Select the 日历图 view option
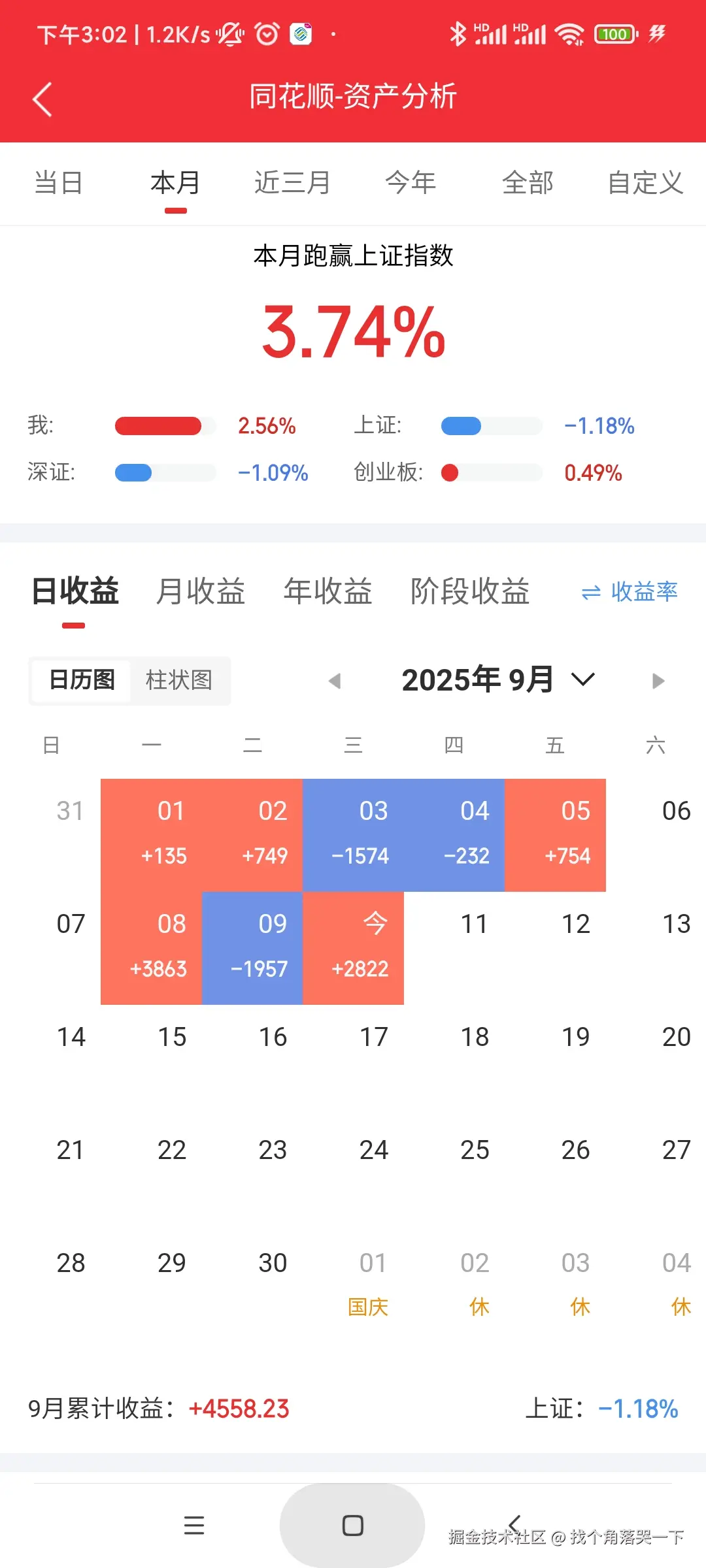Viewport: 706px width, 1568px height. coord(80,681)
